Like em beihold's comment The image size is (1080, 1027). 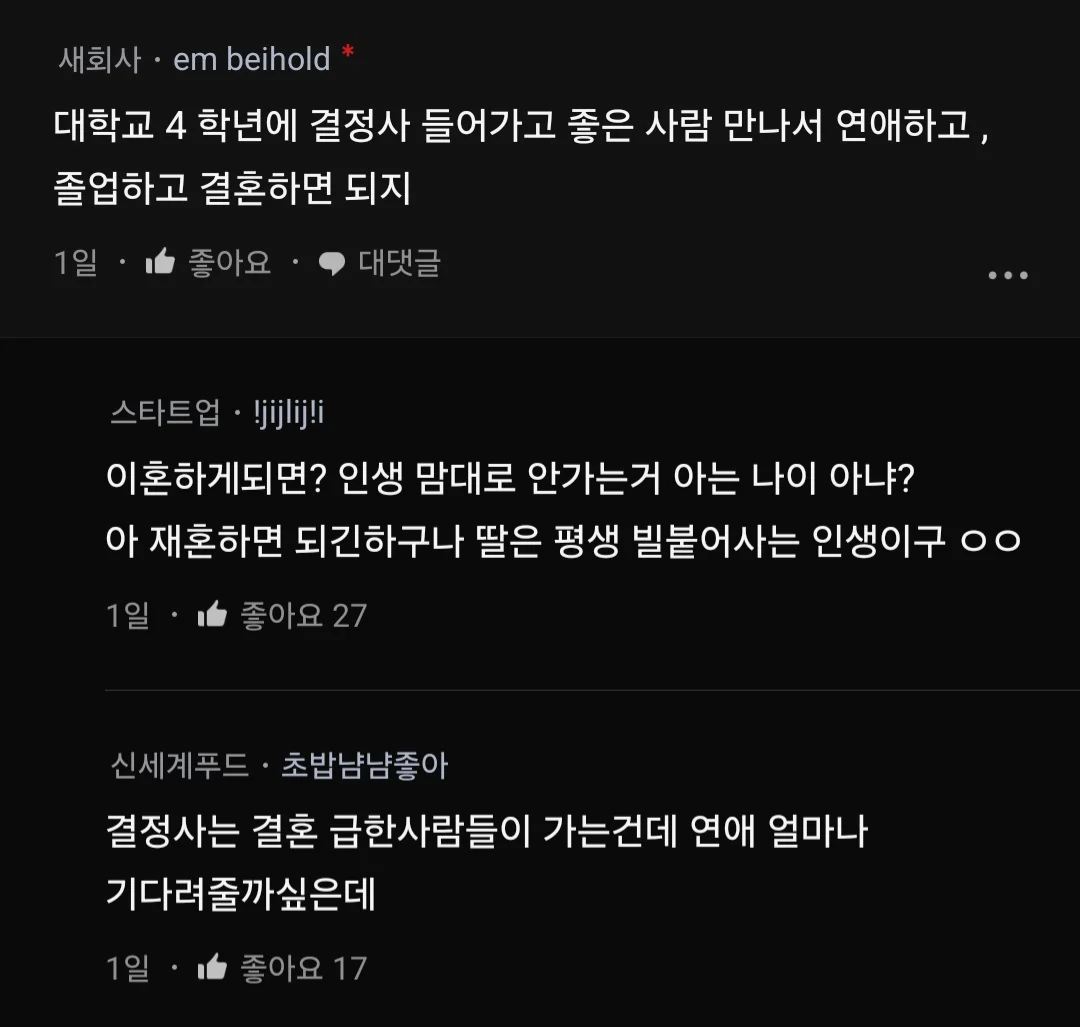point(208,263)
